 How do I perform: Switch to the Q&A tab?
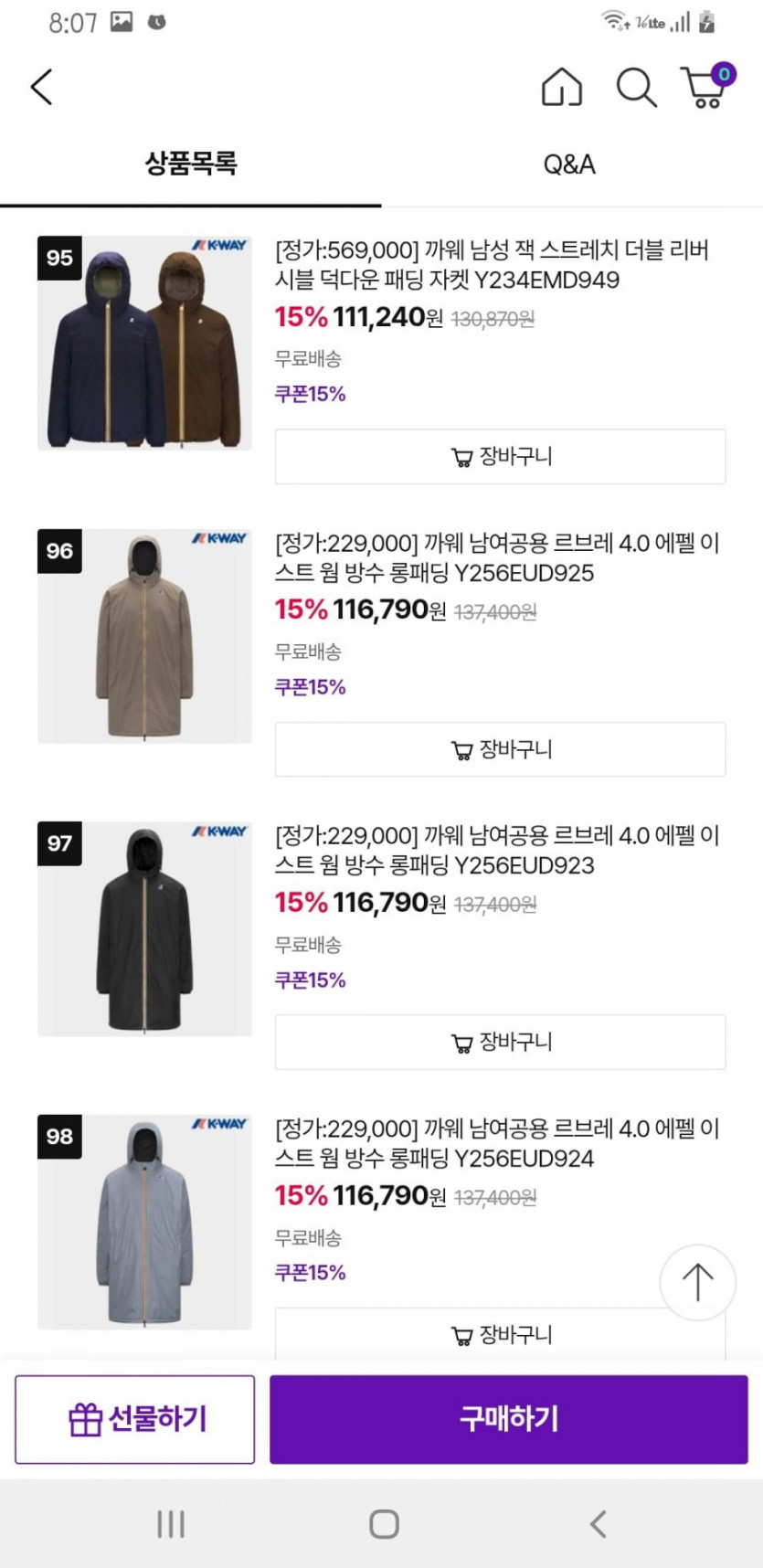click(x=569, y=164)
